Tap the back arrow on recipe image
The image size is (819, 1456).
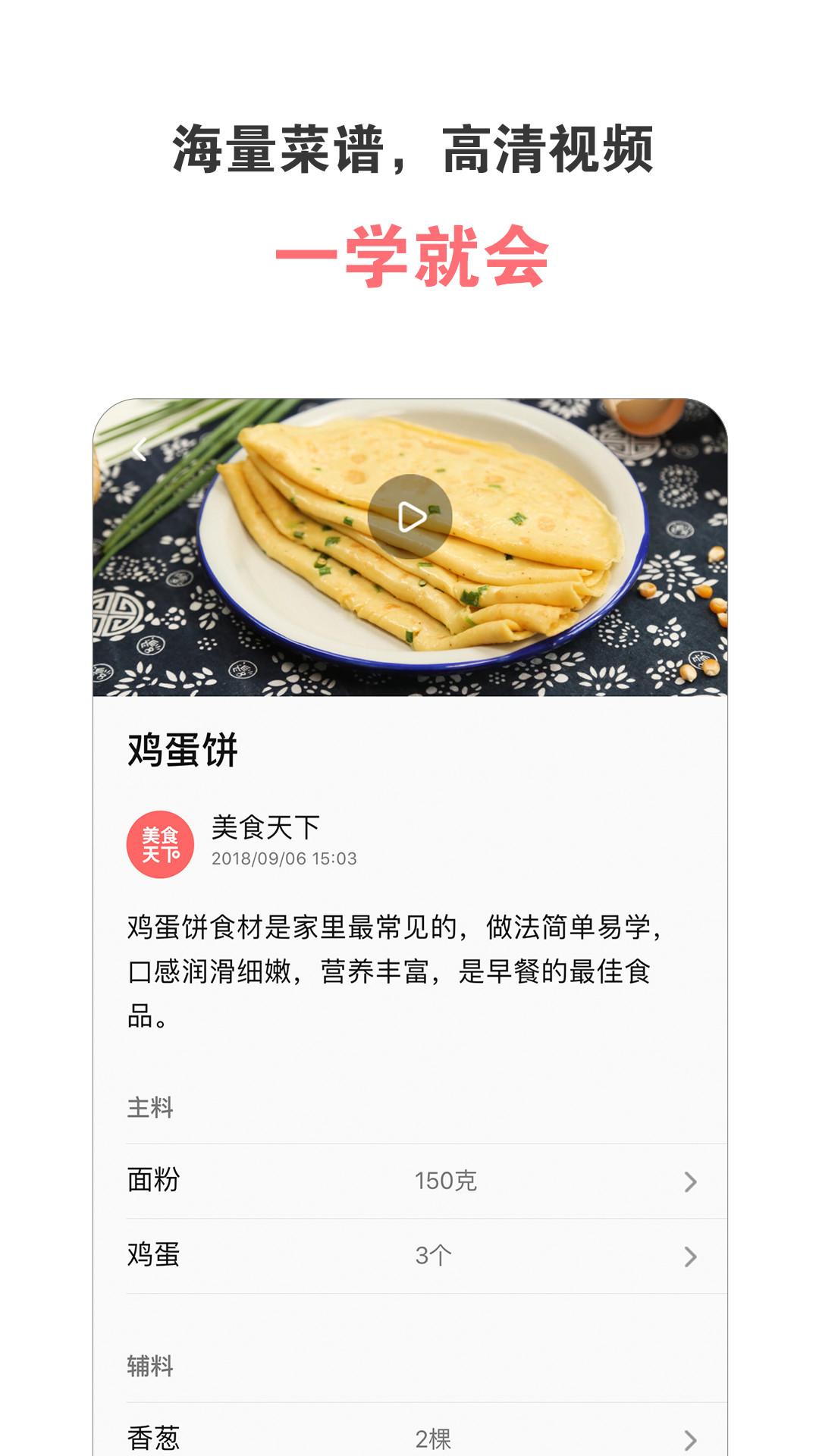tap(140, 447)
